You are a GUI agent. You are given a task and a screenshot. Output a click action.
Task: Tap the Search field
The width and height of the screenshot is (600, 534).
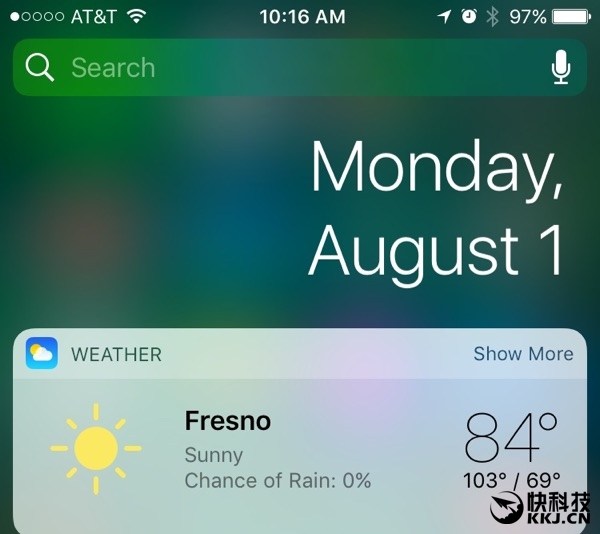coord(280,68)
